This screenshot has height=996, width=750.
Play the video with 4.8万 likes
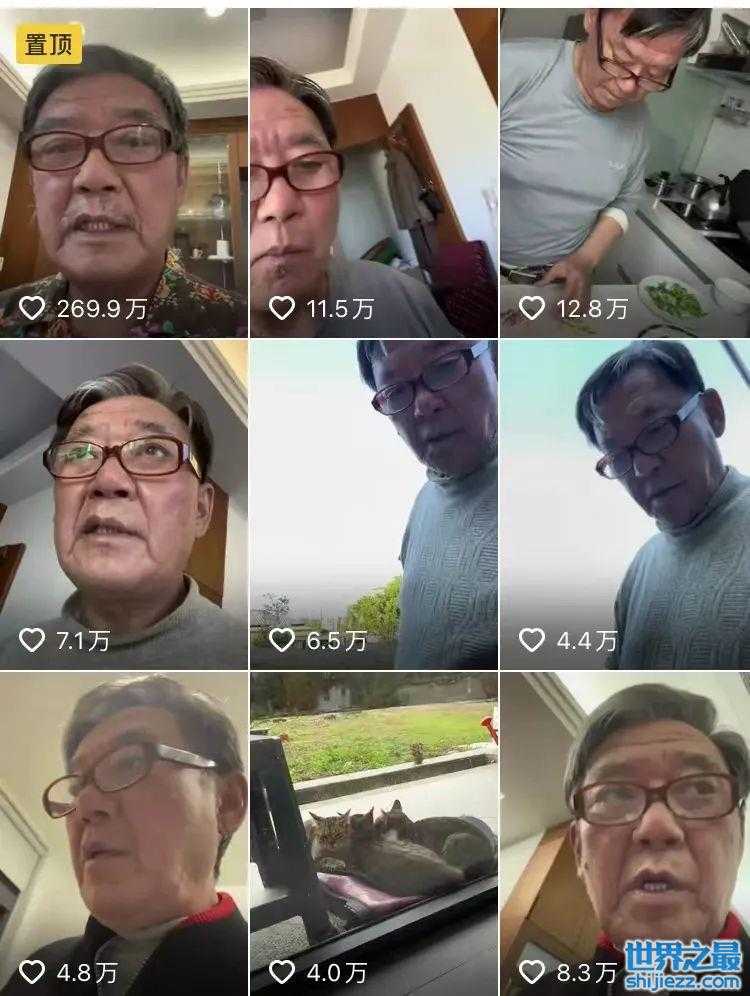[123, 834]
